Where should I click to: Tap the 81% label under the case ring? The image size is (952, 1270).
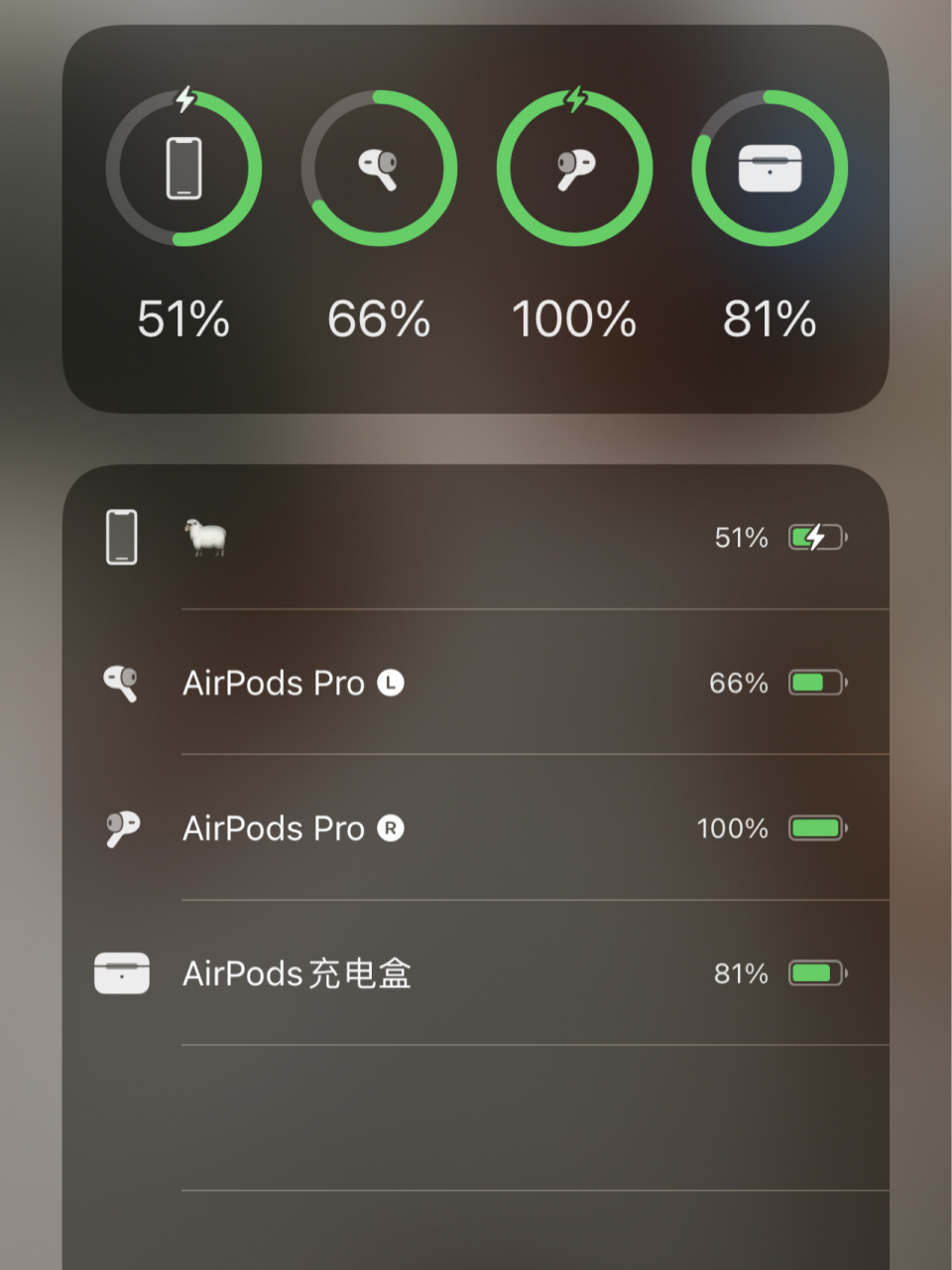(x=770, y=318)
